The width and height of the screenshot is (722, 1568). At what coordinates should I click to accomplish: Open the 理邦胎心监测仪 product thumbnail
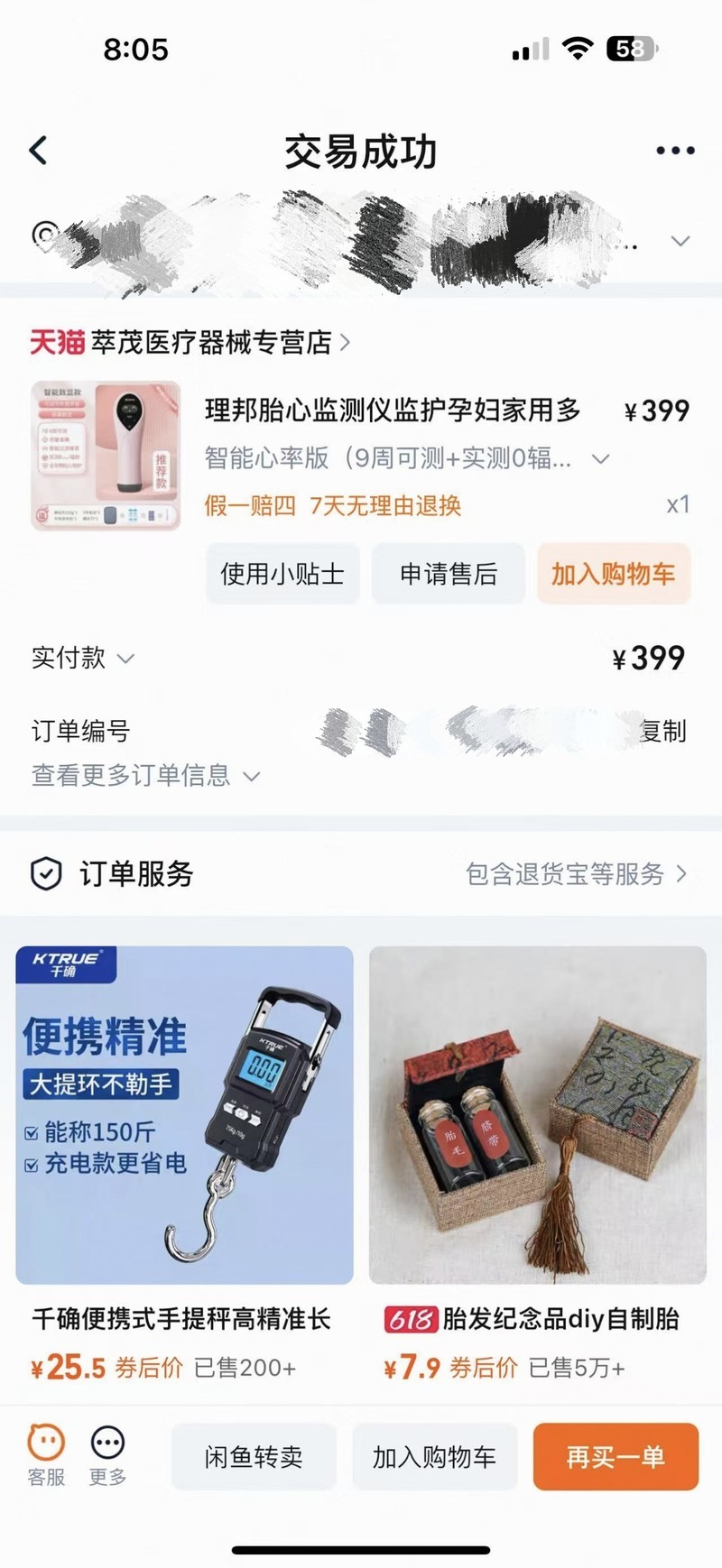click(x=106, y=456)
